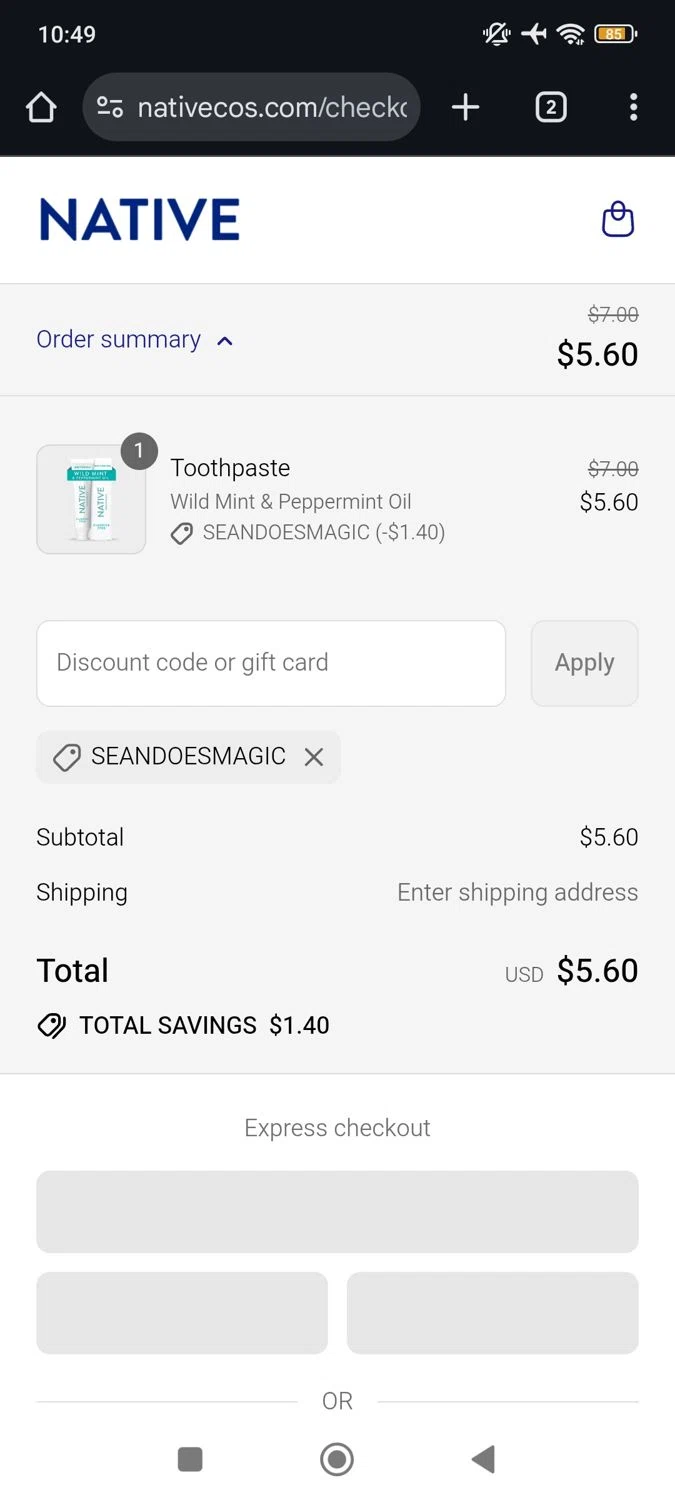Open the browser overflow menu
The height and width of the screenshot is (1500, 675).
coord(633,107)
